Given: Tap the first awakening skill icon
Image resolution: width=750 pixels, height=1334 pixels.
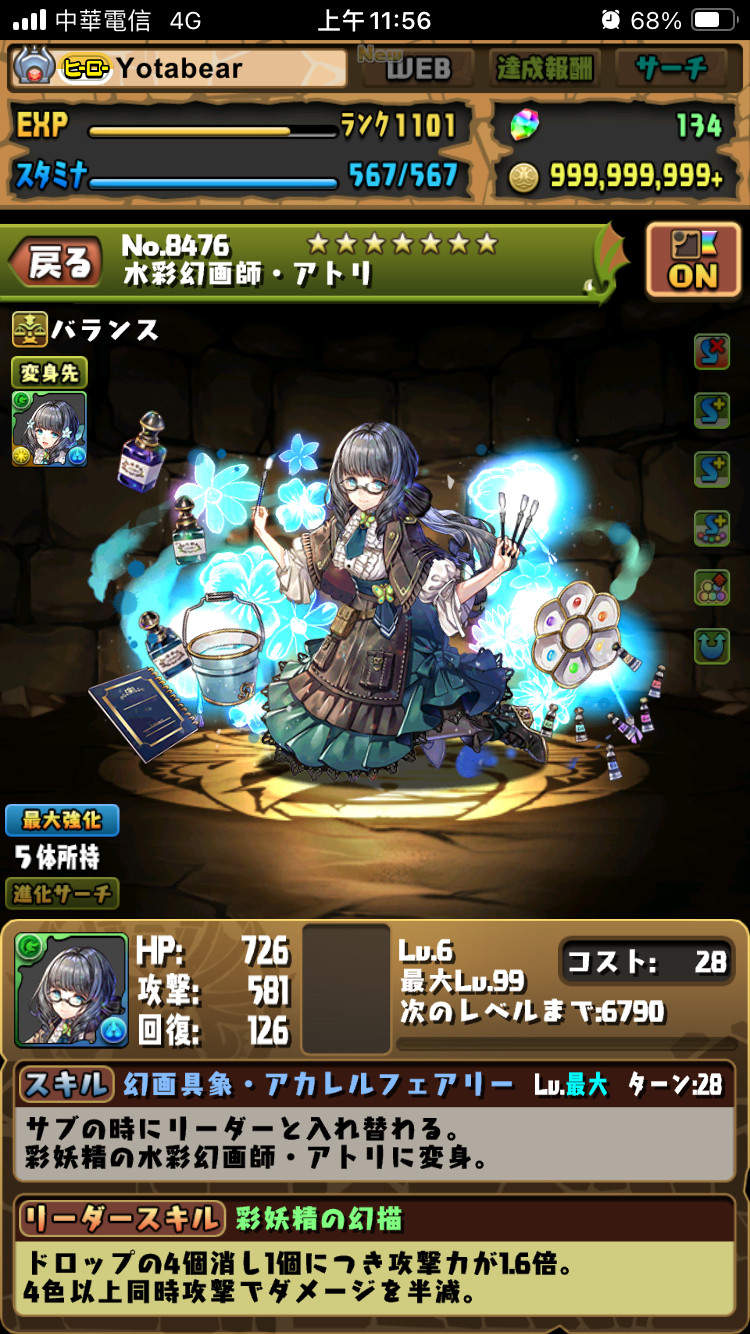Looking at the screenshot, I should click(712, 352).
